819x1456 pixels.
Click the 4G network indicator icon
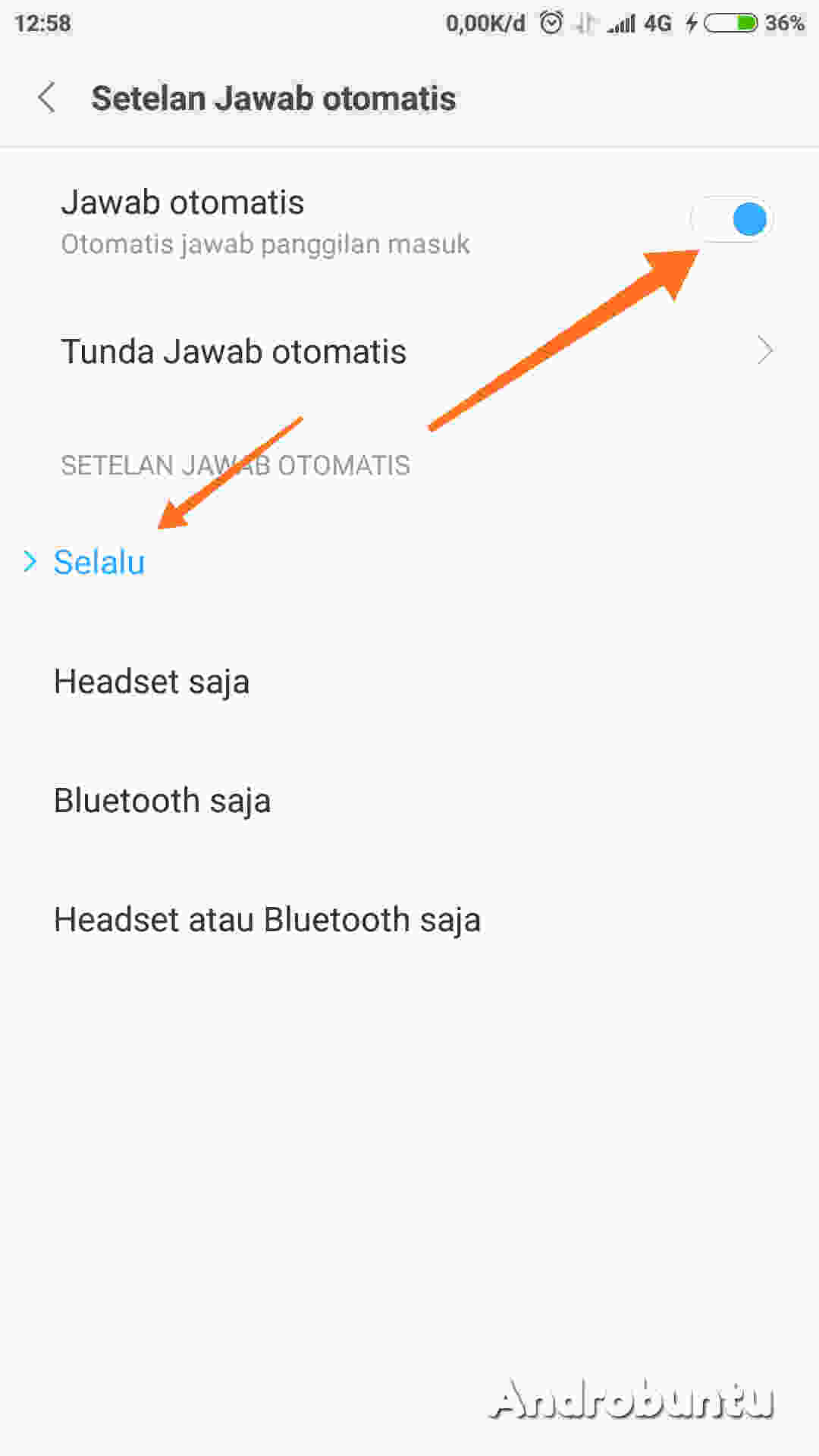pos(657,23)
